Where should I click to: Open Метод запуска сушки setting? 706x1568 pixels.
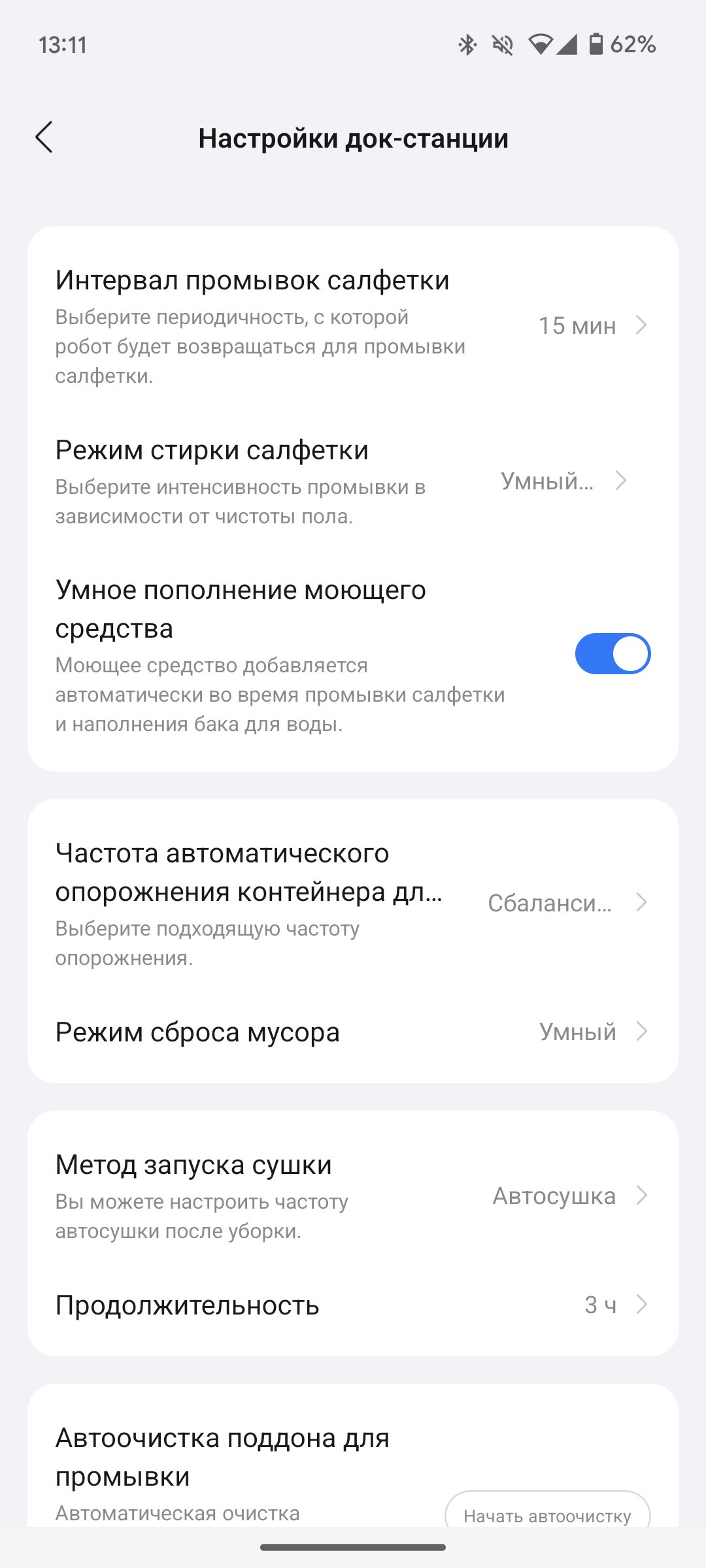click(353, 1196)
